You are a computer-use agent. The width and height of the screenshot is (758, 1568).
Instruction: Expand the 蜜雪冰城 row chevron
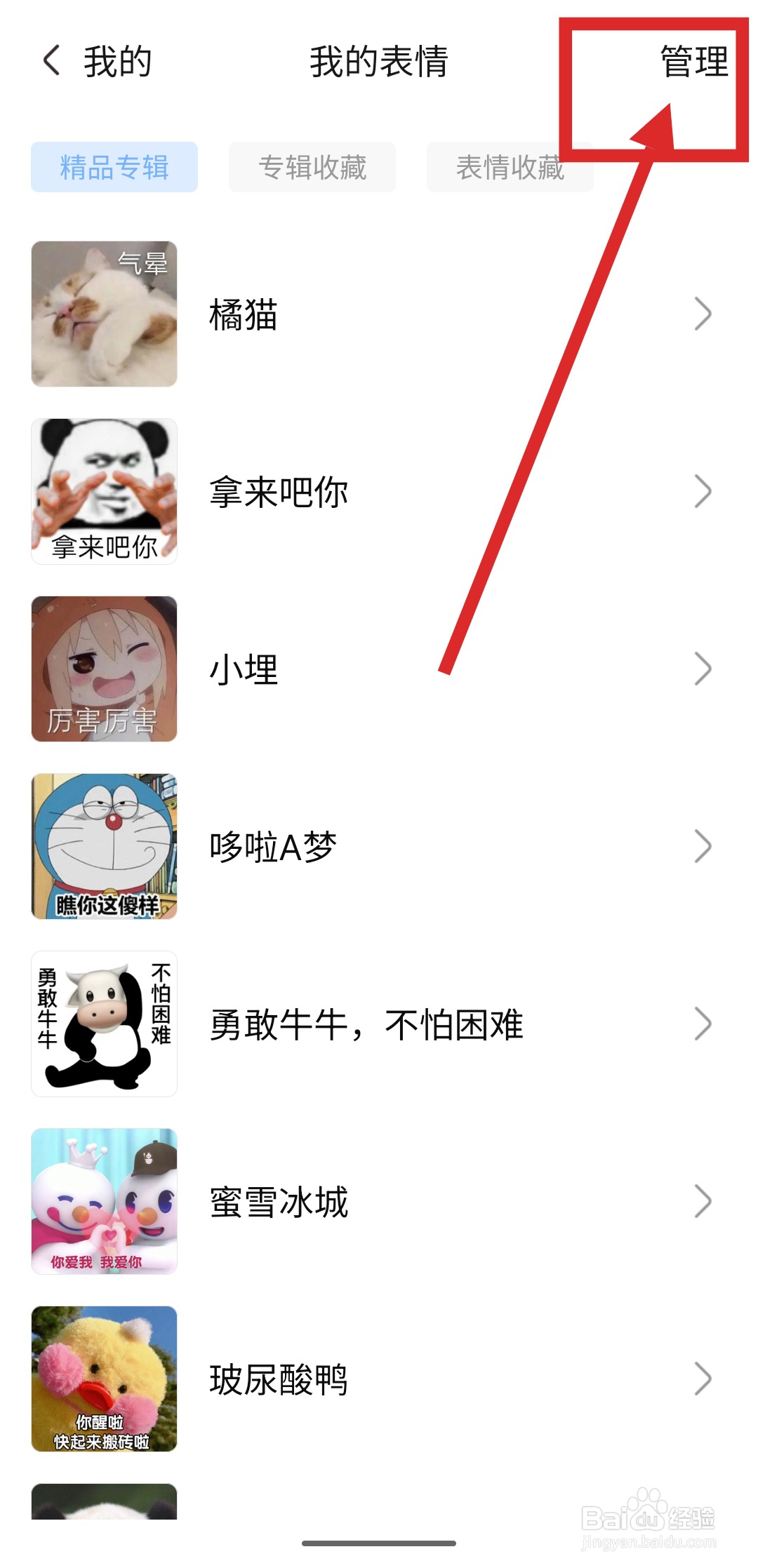pos(704,1201)
